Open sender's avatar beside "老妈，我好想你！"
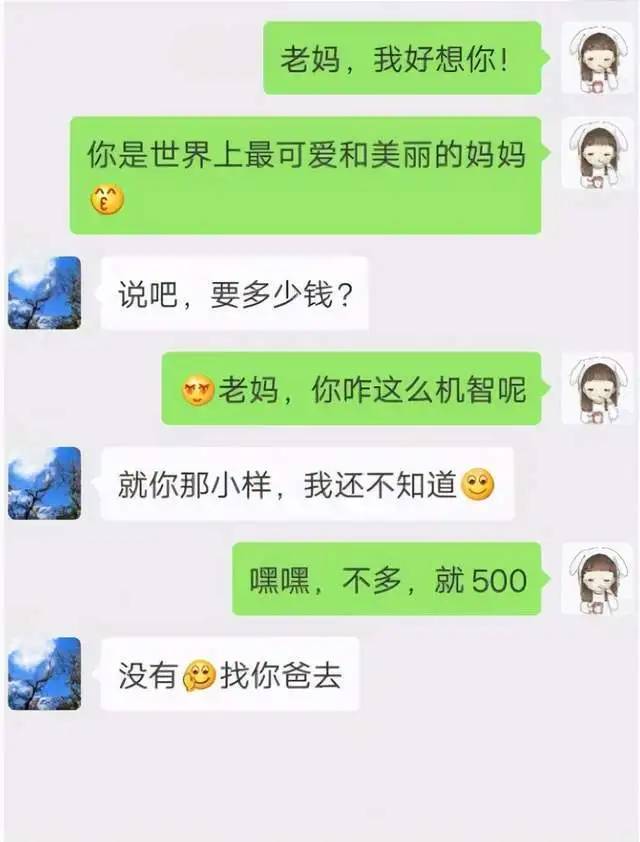 pyautogui.click(x=598, y=59)
